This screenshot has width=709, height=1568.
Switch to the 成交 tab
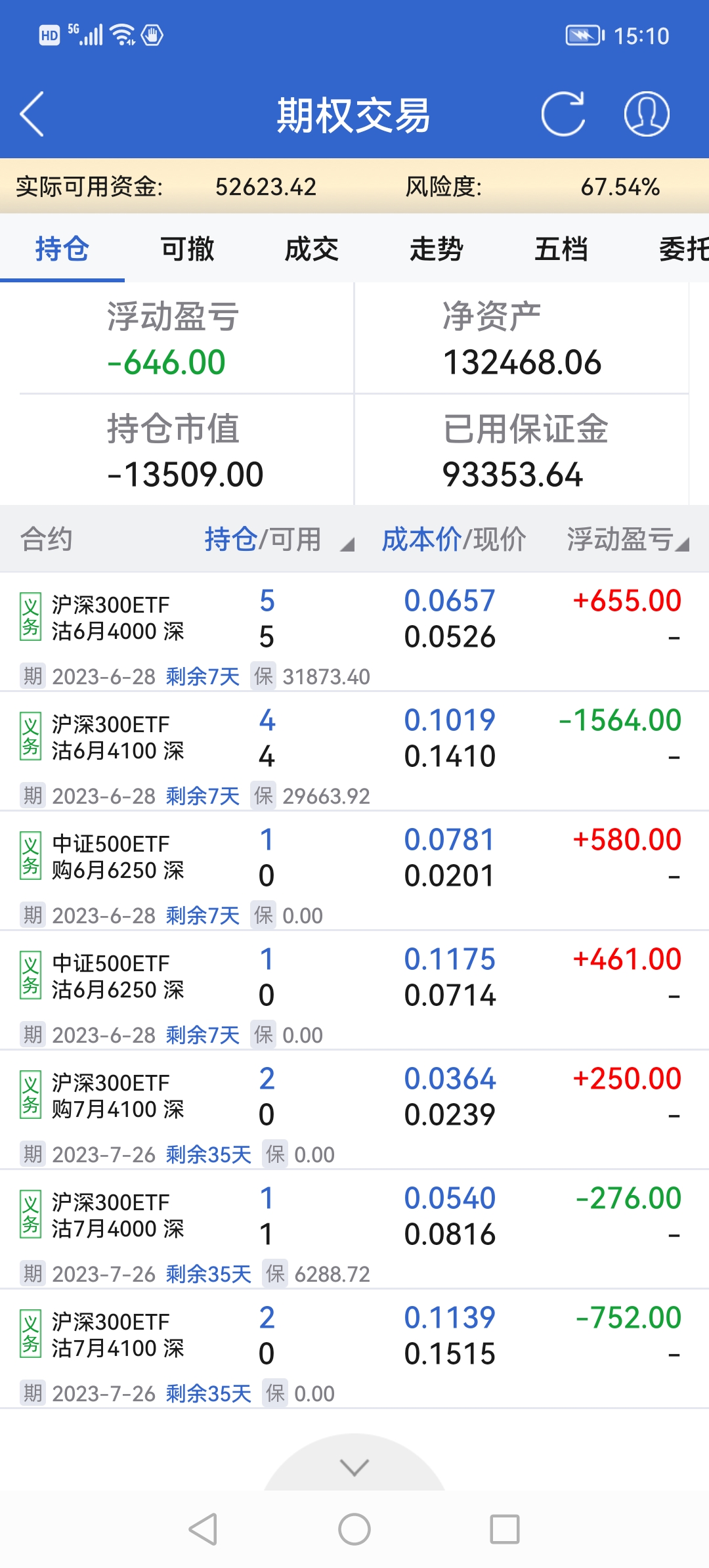(312, 250)
